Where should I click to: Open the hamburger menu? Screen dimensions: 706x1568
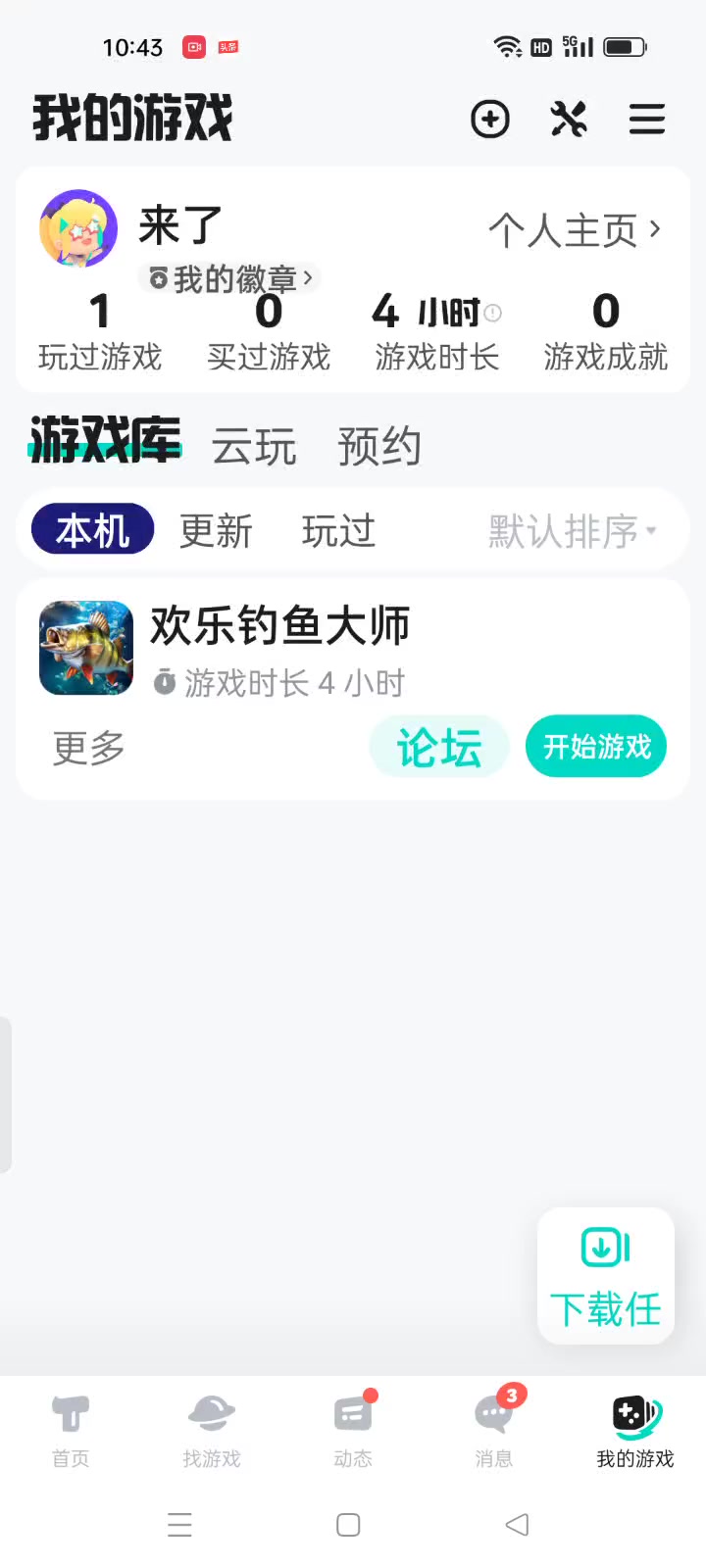tap(647, 120)
